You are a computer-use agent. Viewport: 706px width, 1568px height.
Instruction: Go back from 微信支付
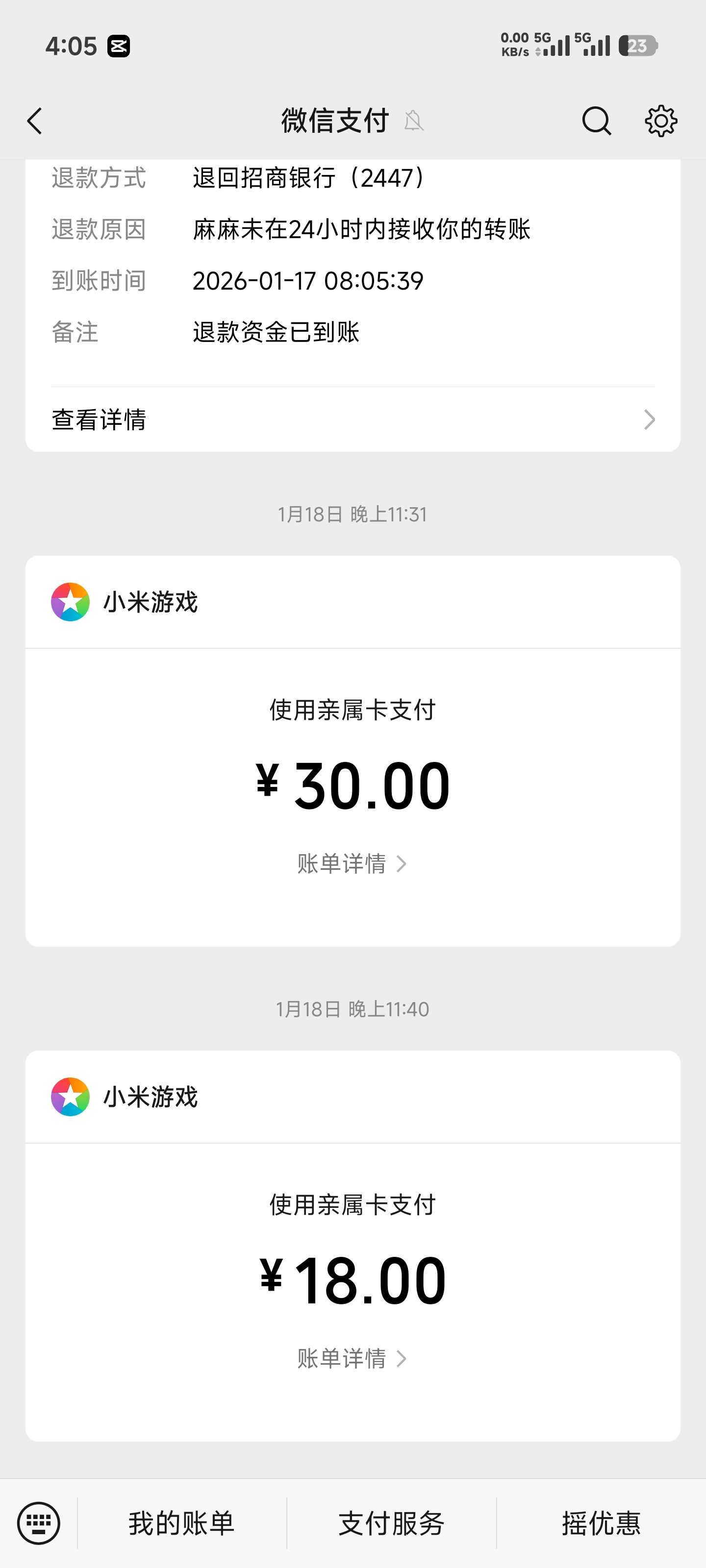point(35,121)
